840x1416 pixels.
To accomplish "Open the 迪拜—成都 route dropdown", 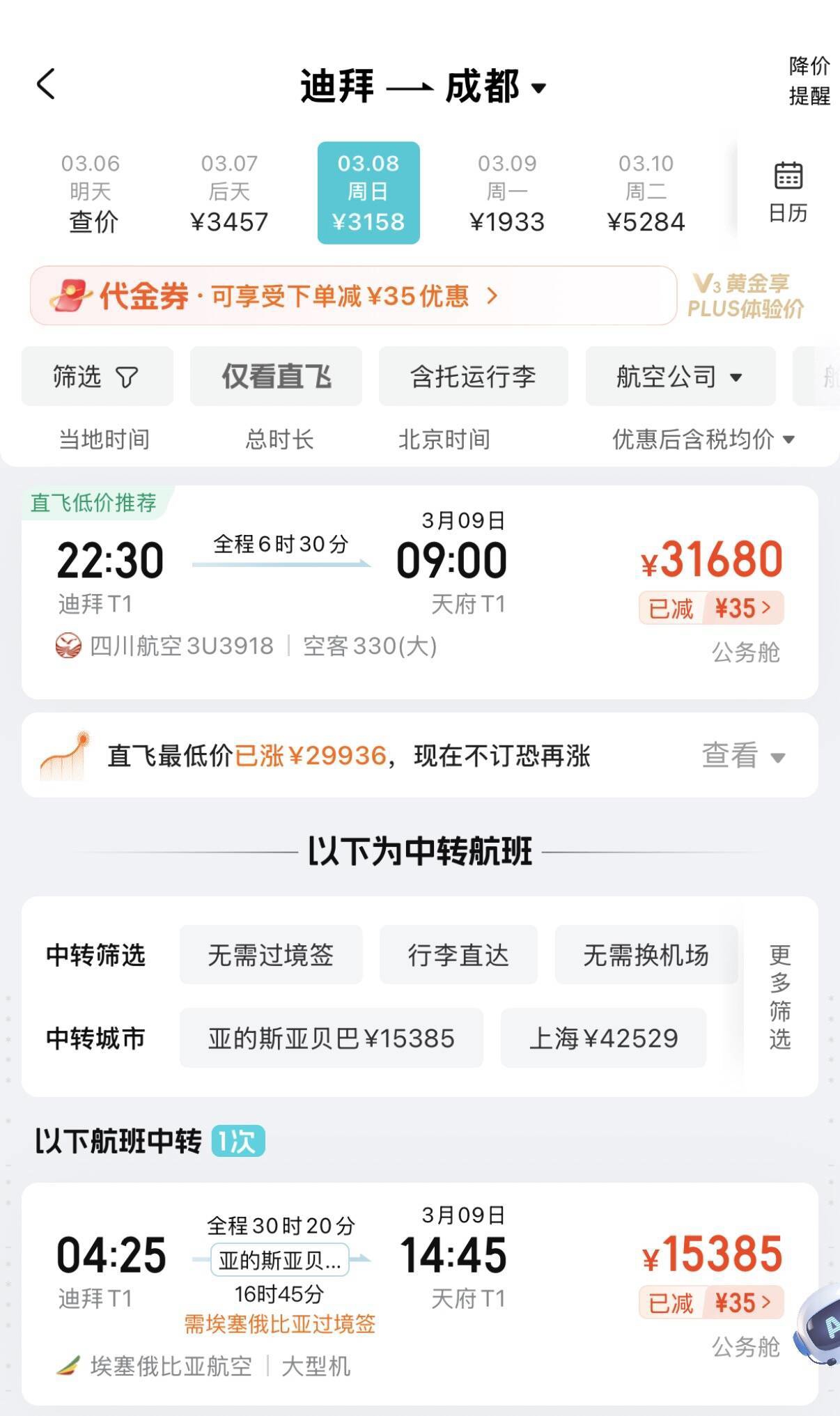I will (x=423, y=87).
